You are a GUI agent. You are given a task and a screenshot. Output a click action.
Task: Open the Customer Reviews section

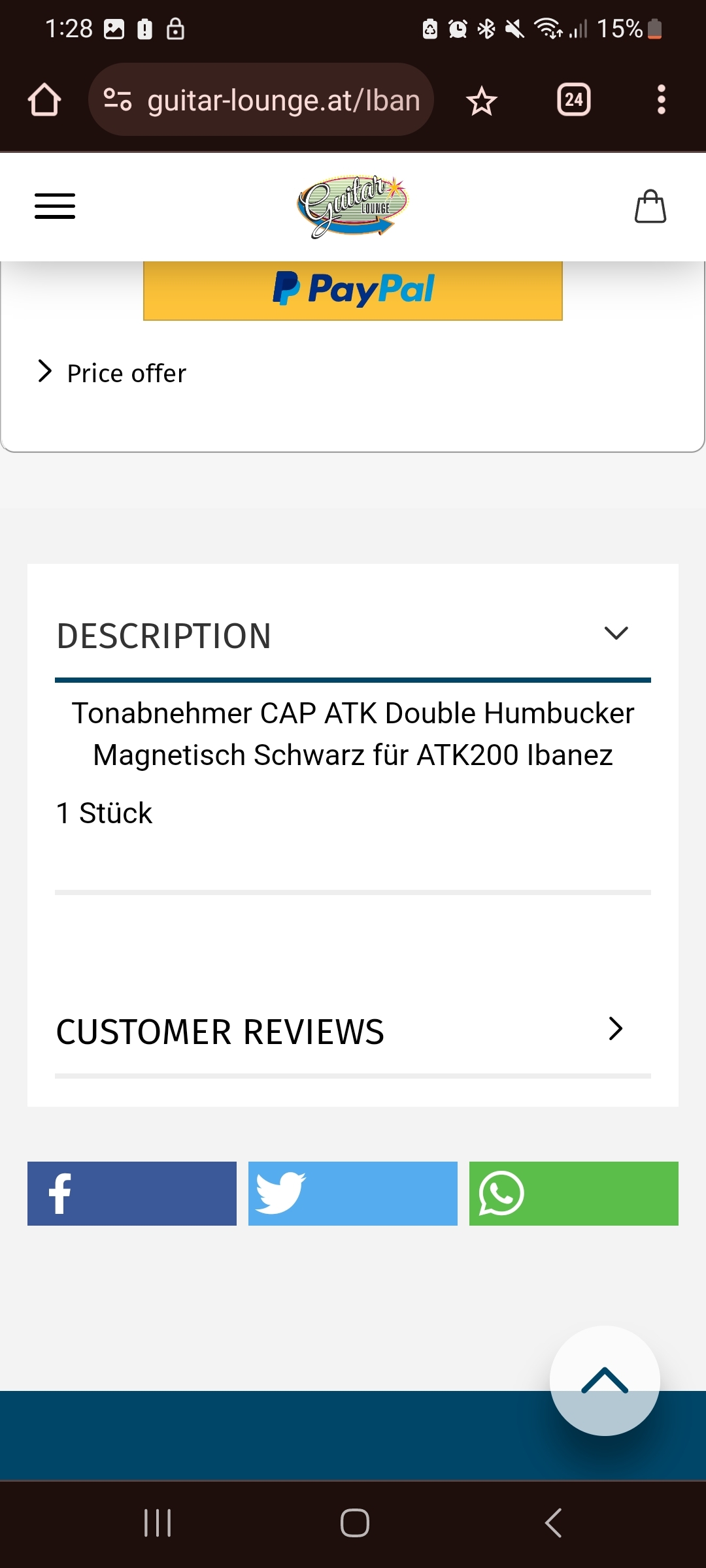tap(353, 1031)
